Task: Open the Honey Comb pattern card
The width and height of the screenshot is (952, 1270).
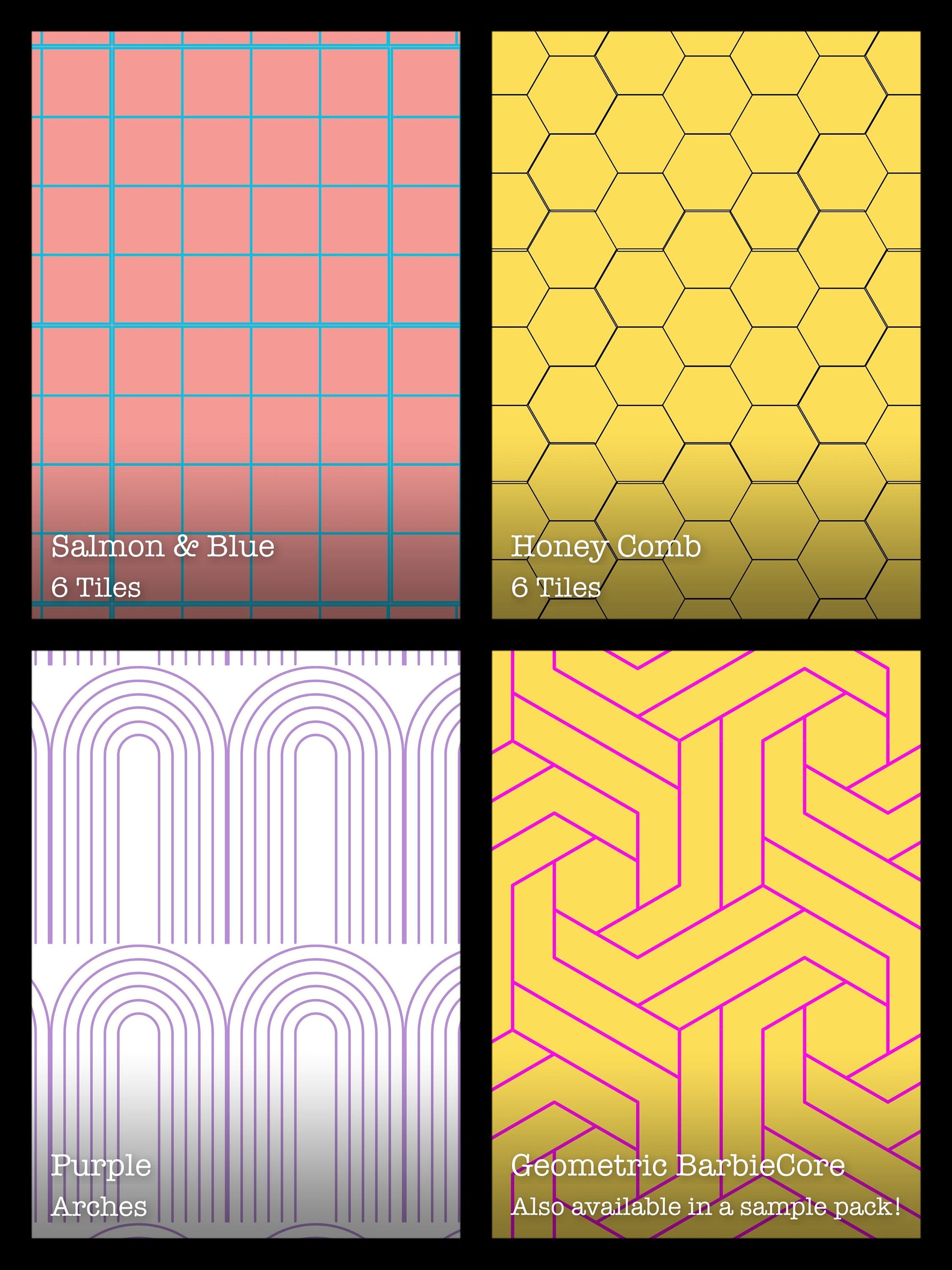Action: pyautogui.click(x=706, y=325)
